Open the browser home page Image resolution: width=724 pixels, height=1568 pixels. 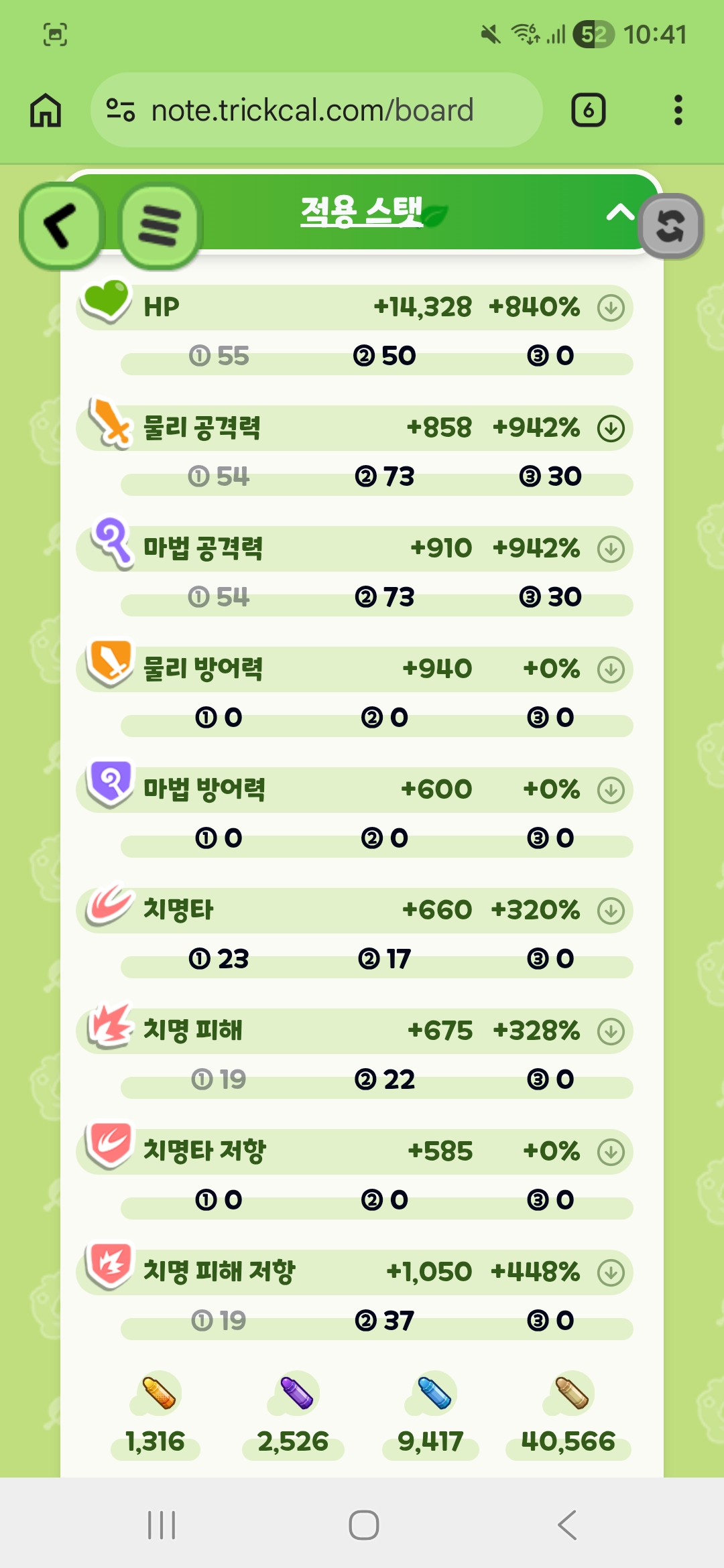tap(46, 110)
